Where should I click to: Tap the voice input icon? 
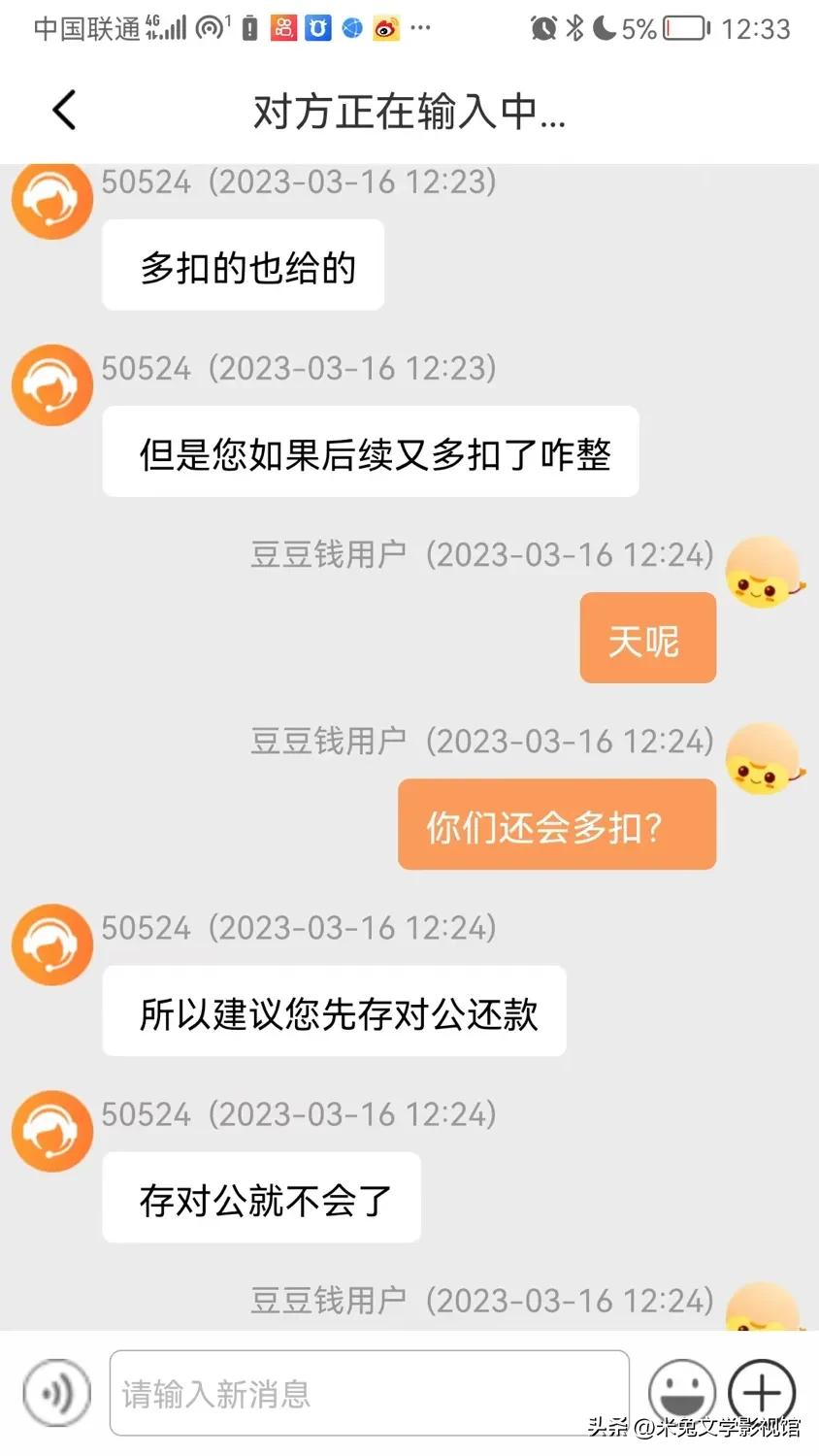(x=55, y=1393)
